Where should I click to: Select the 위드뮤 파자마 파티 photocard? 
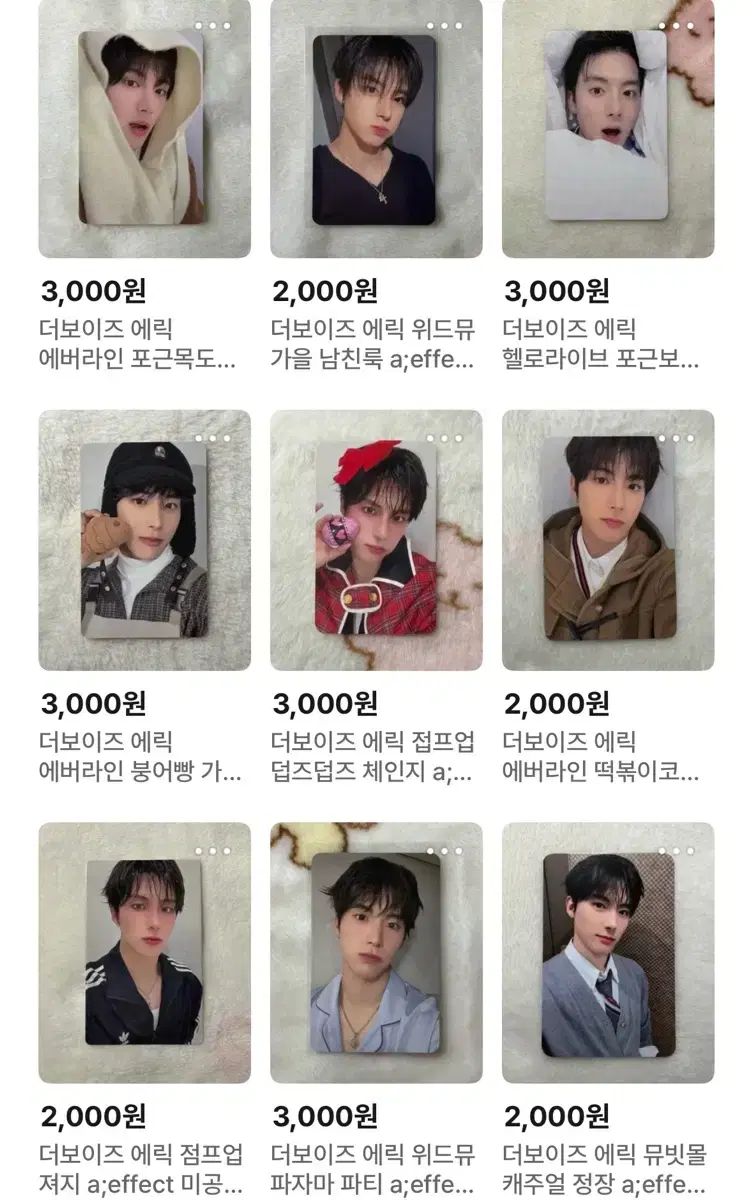click(376, 952)
